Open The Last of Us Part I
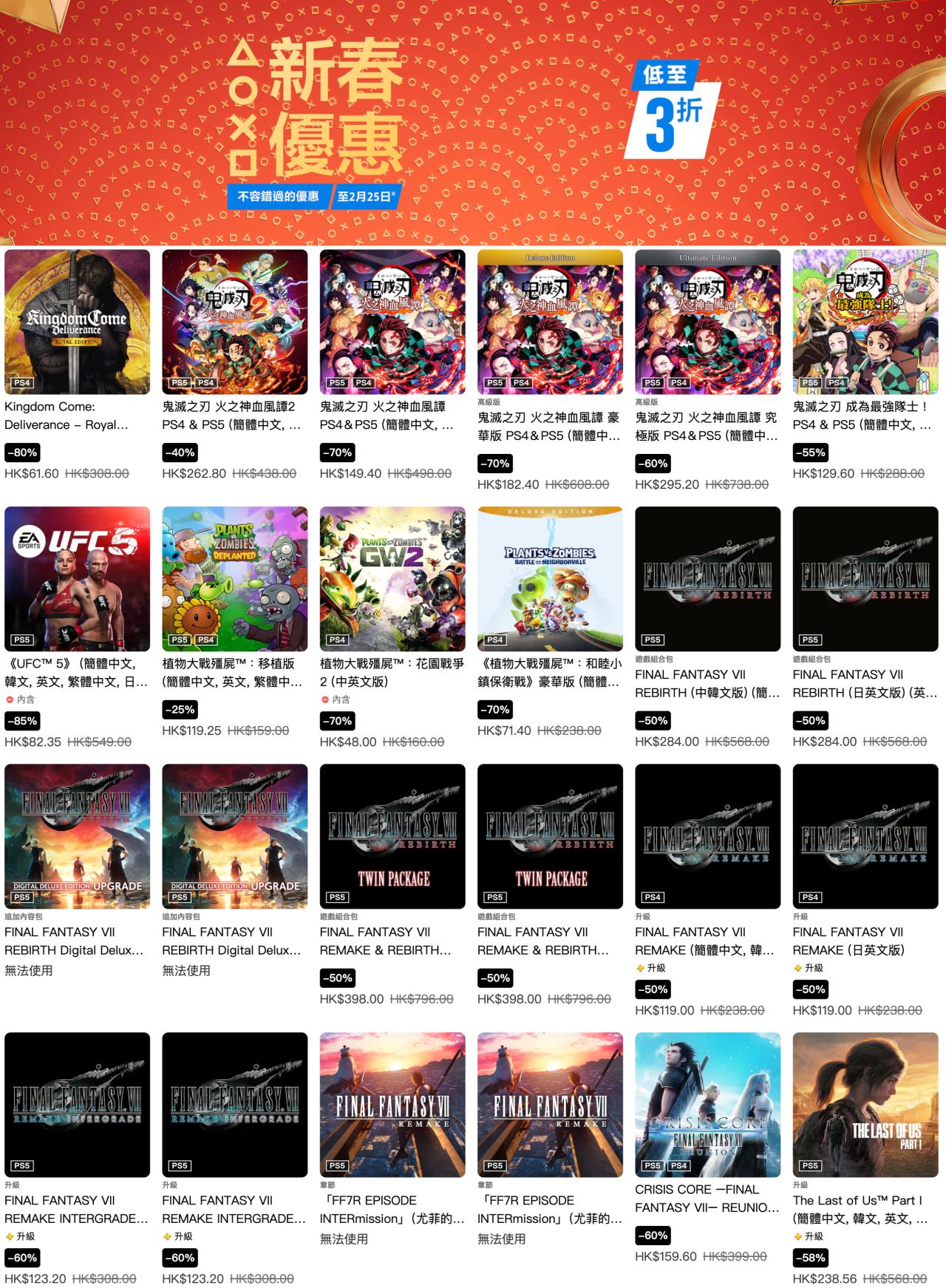Image resolution: width=946 pixels, height=1288 pixels. click(x=865, y=1105)
